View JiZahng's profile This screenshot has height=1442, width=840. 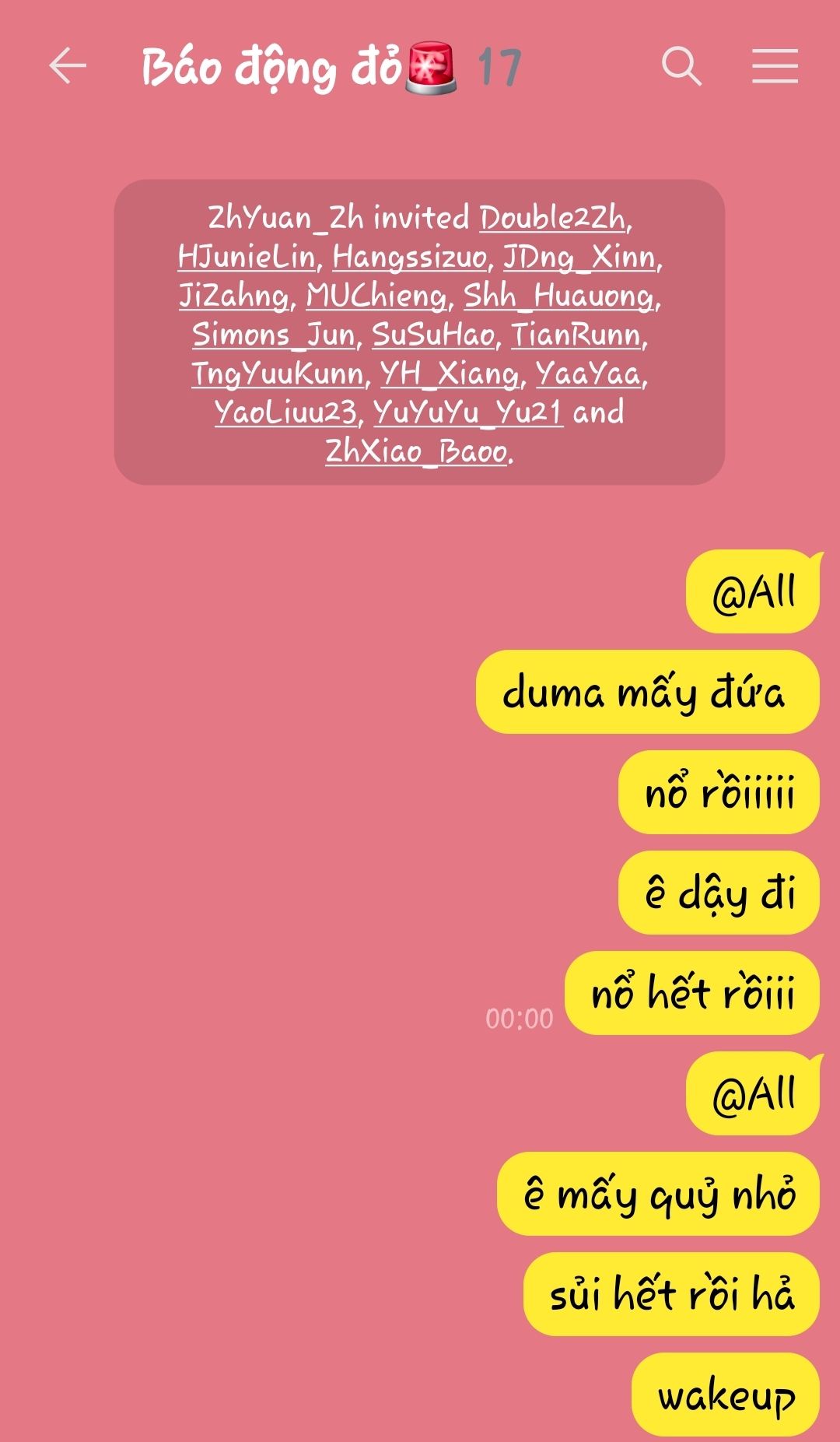pos(233,296)
